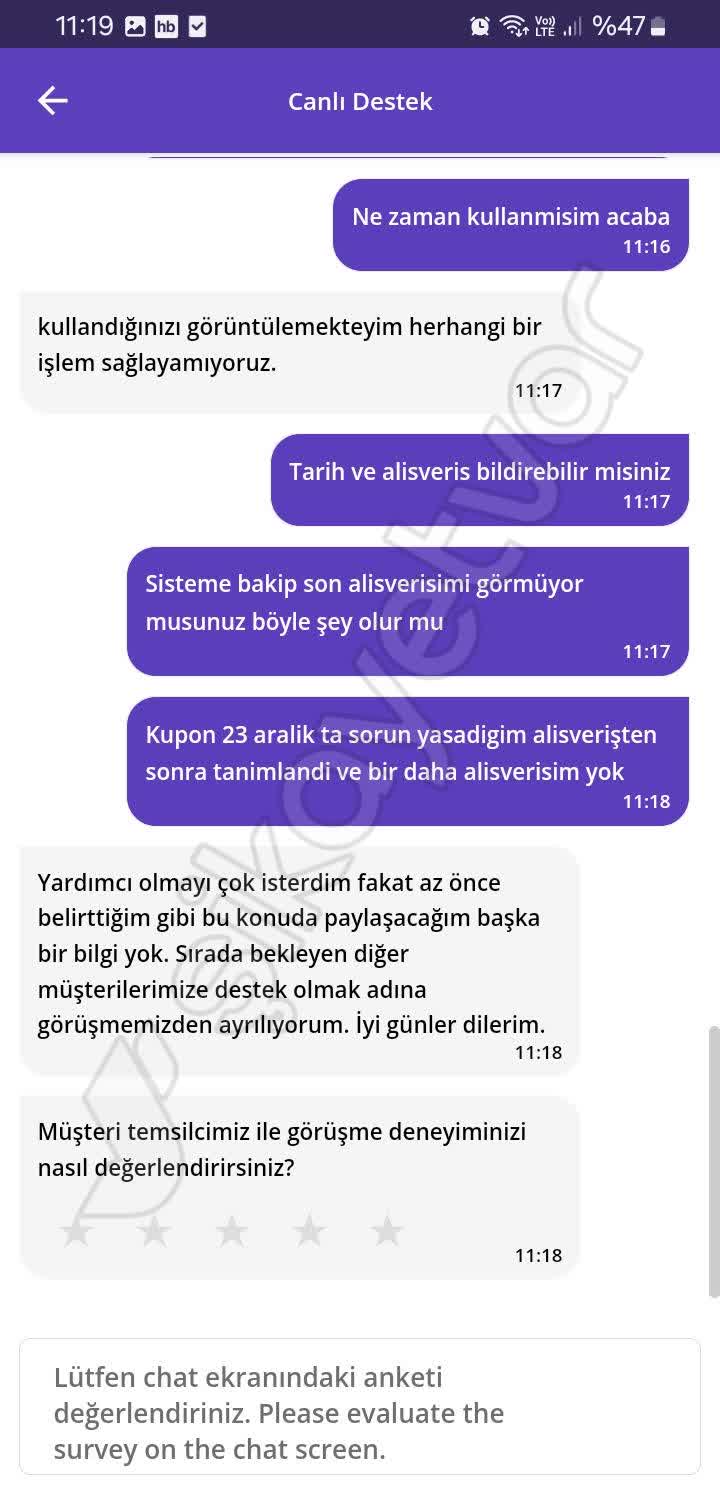
Task: Tap the alarm clock icon in the status bar
Action: point(481,26)
